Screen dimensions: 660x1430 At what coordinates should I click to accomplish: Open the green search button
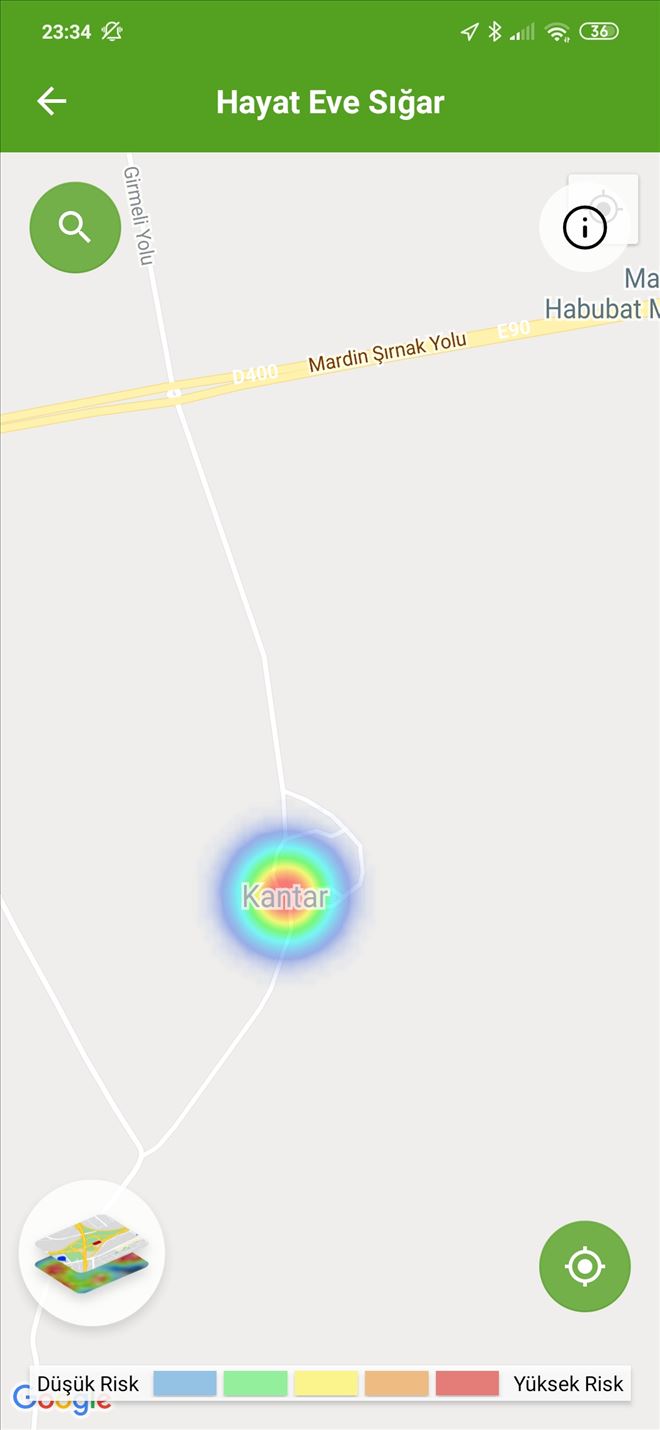[x=75, y=228]
